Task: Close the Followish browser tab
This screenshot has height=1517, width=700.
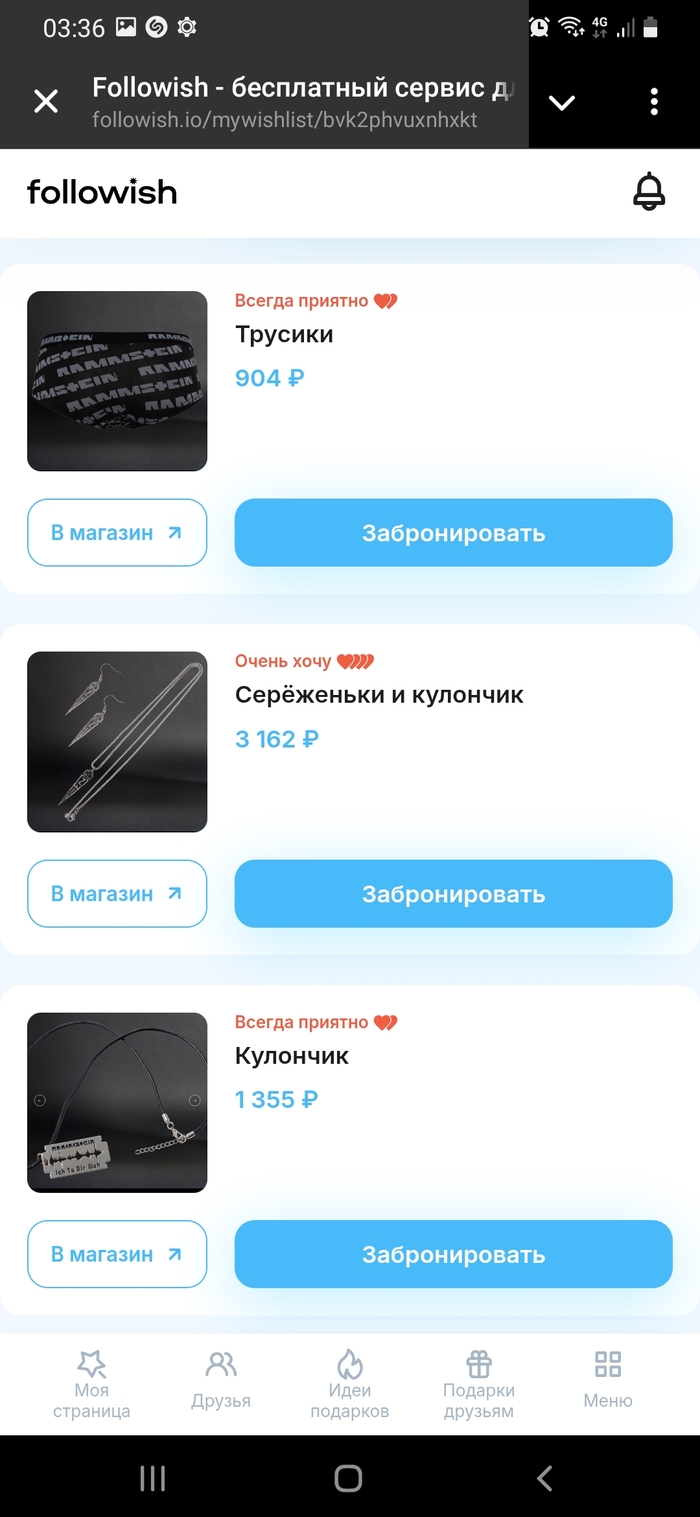Action: [x=46, y=101]
